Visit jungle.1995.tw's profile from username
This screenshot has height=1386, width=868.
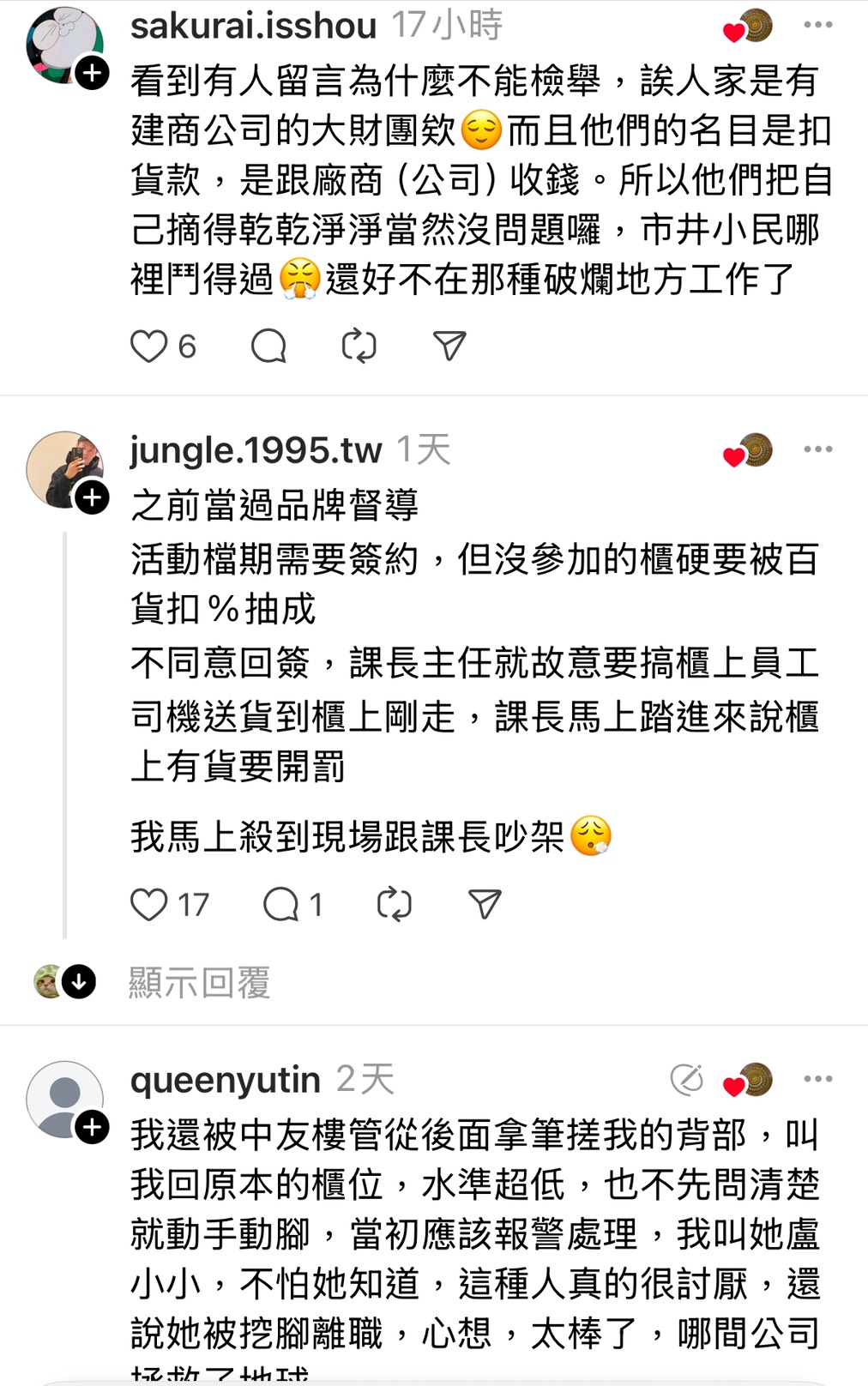coord(256,450)
